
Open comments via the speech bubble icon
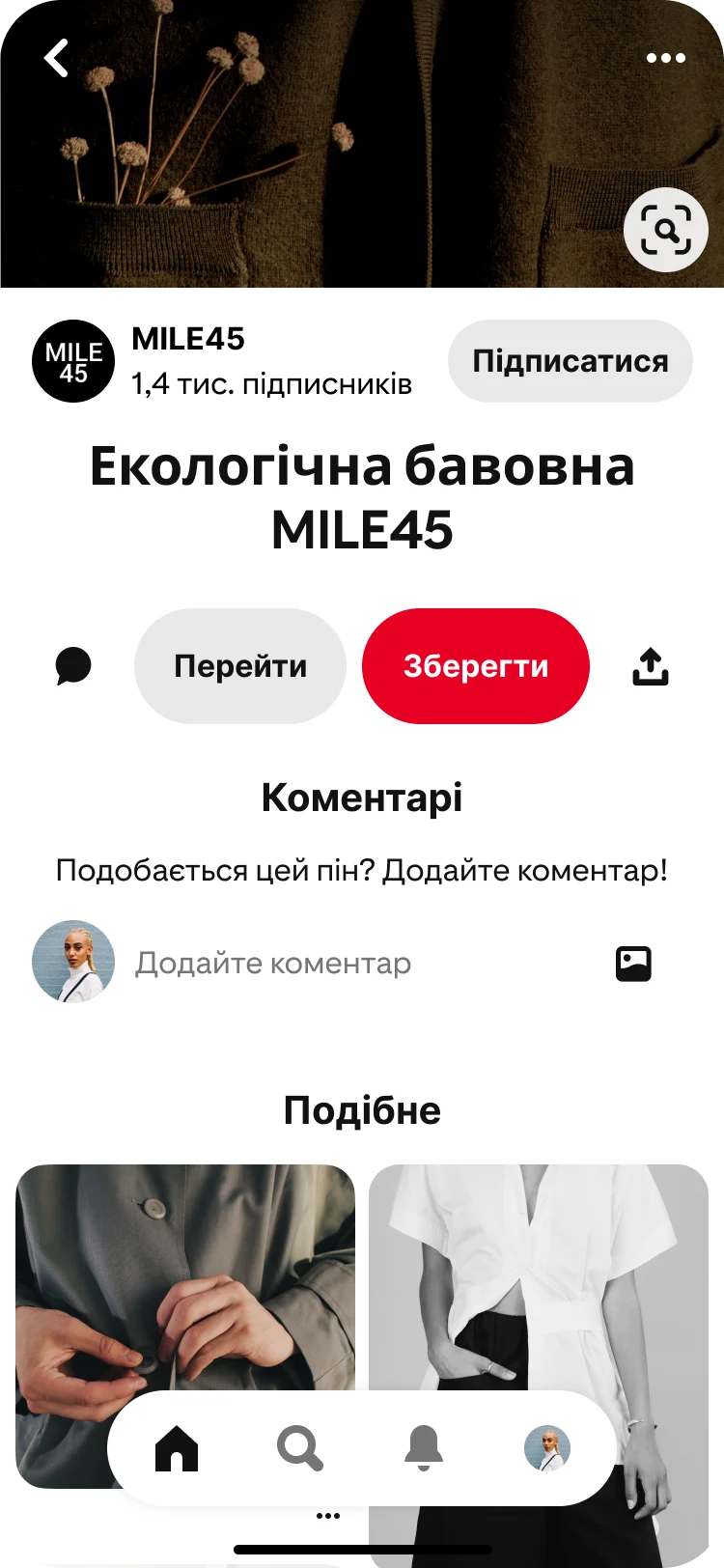tap(73, 665)
